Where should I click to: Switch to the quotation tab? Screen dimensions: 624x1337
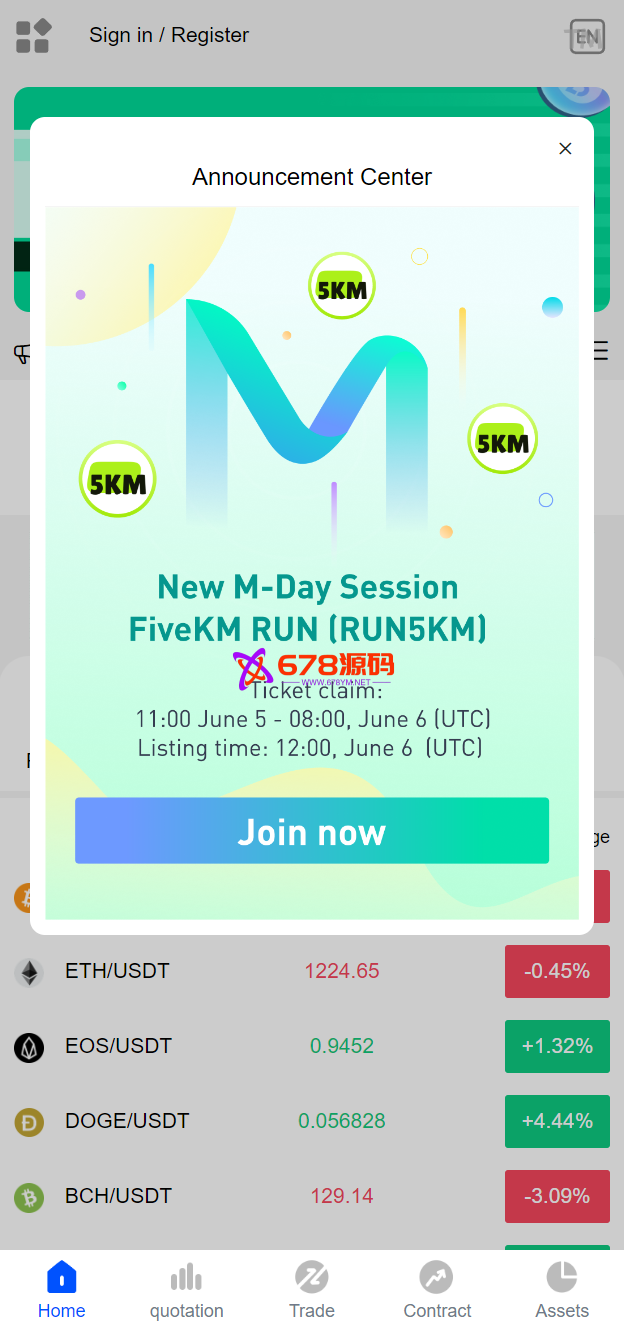coord(187,1290)
